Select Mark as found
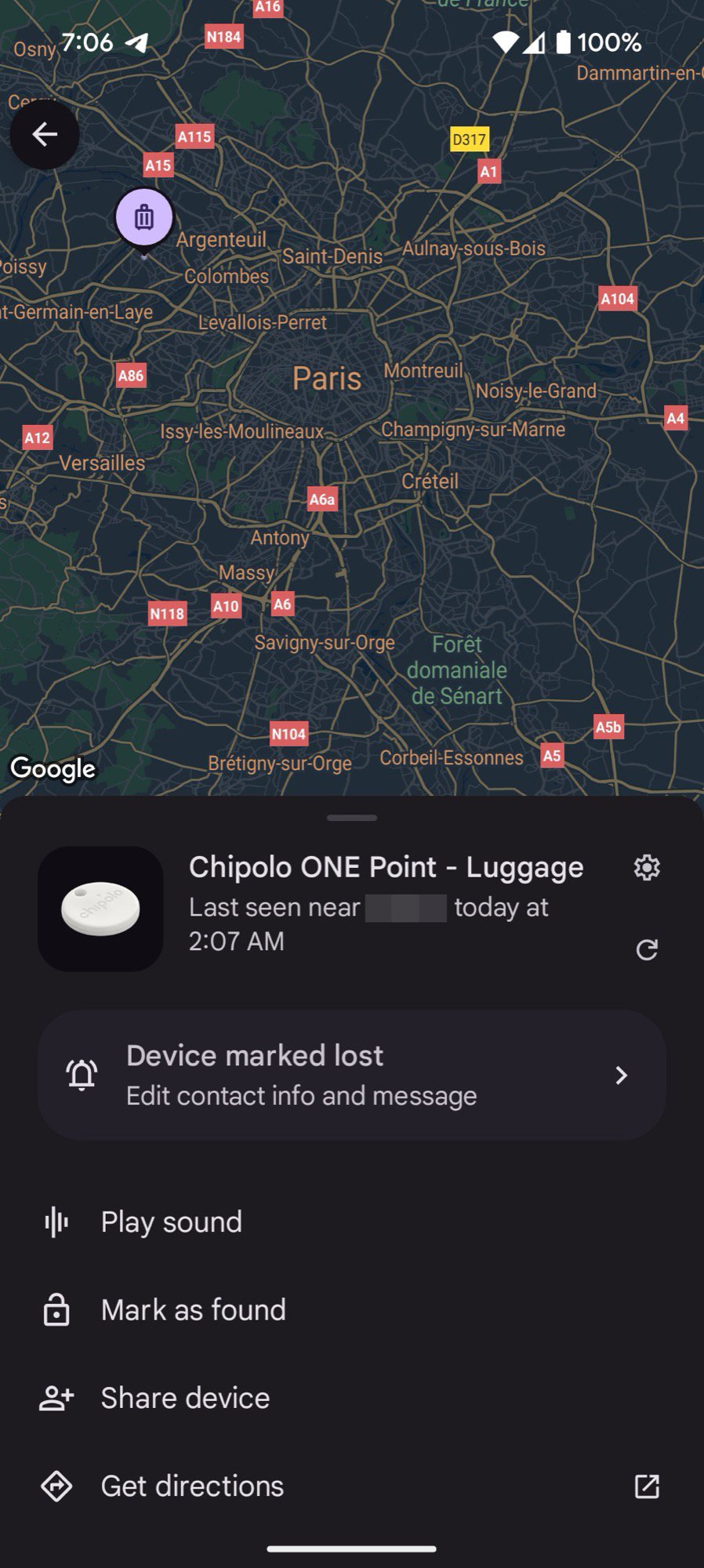This screenshot has height=1568, width=704. click(193, 1310)
